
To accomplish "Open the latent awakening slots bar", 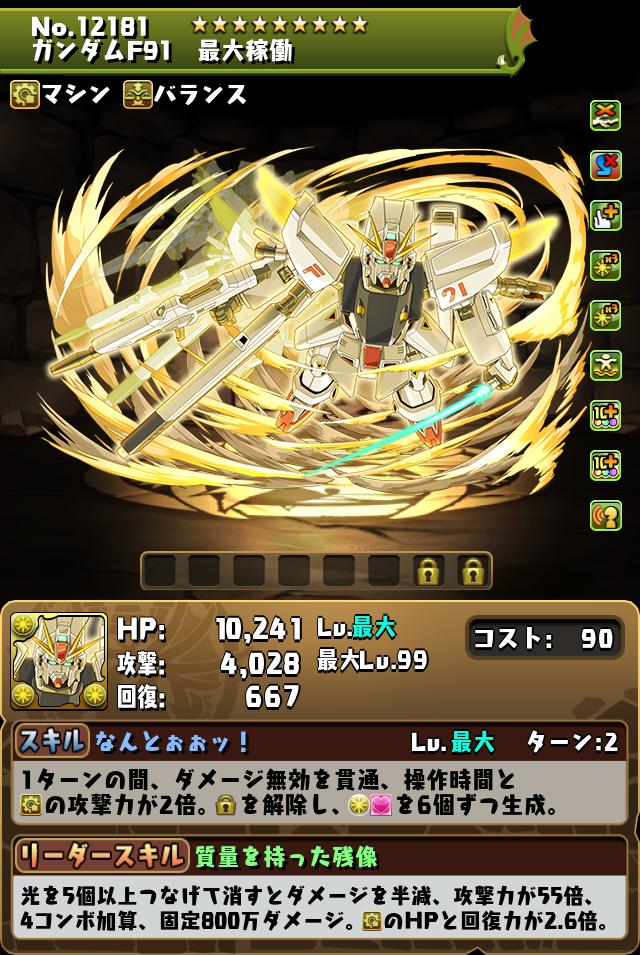I will coord(316,571).
